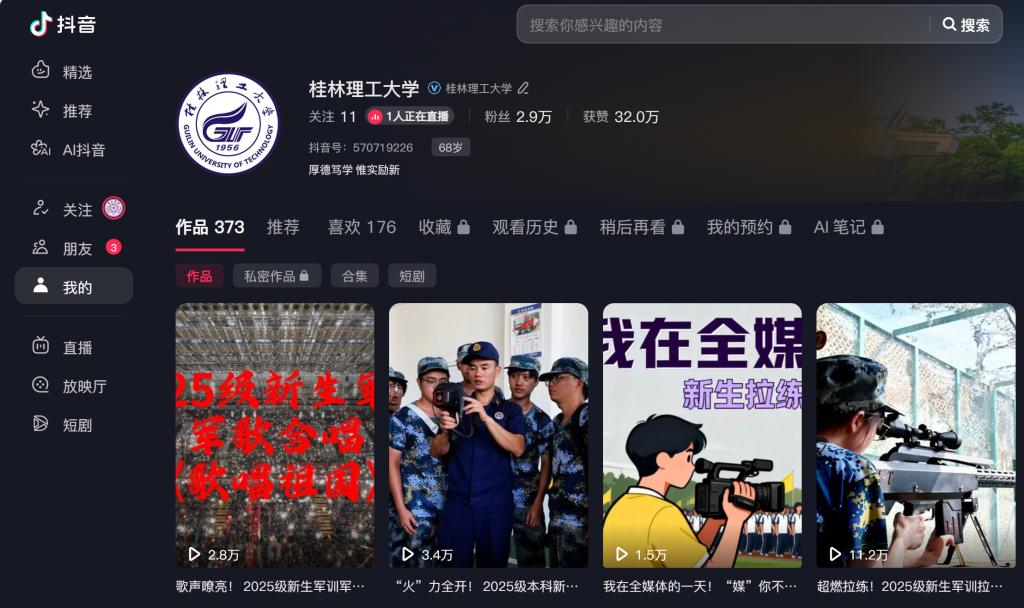This screenshot has height=608, width=1024.
Task: Play the 超燃拉练 video with 11.2万 plays
Action: tap(915, 435)
